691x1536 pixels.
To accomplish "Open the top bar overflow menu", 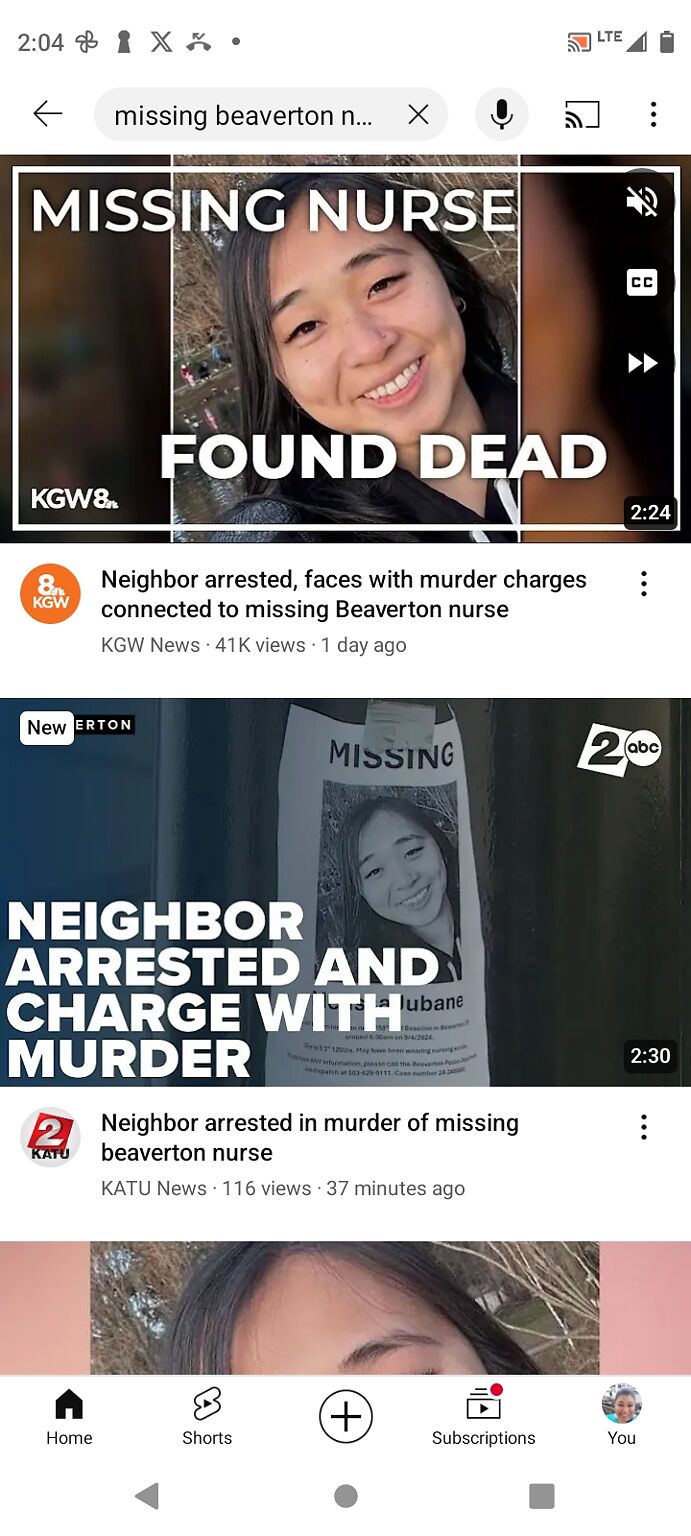I will click(x=653, y=115).
